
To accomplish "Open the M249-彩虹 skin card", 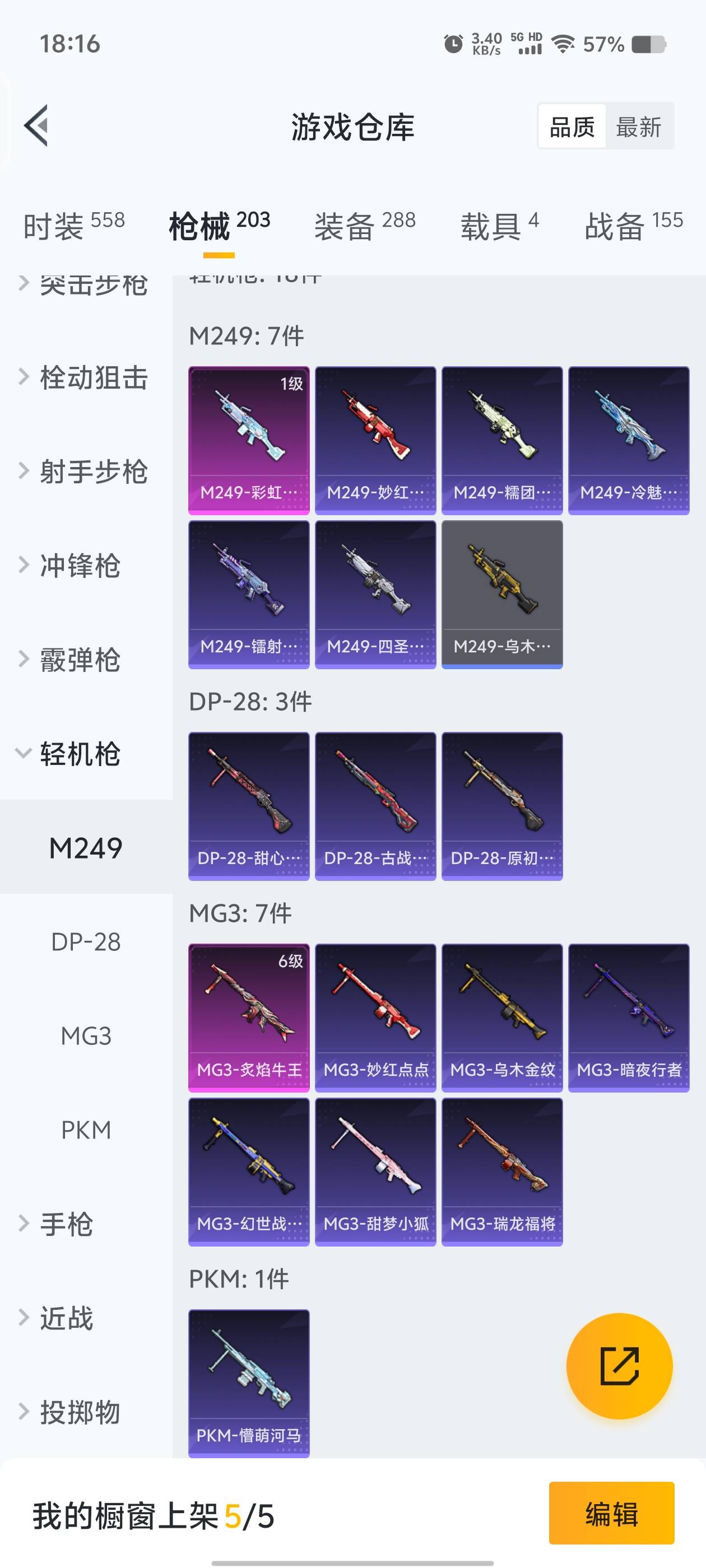I will pyautogui.click(x=249, y=440).
